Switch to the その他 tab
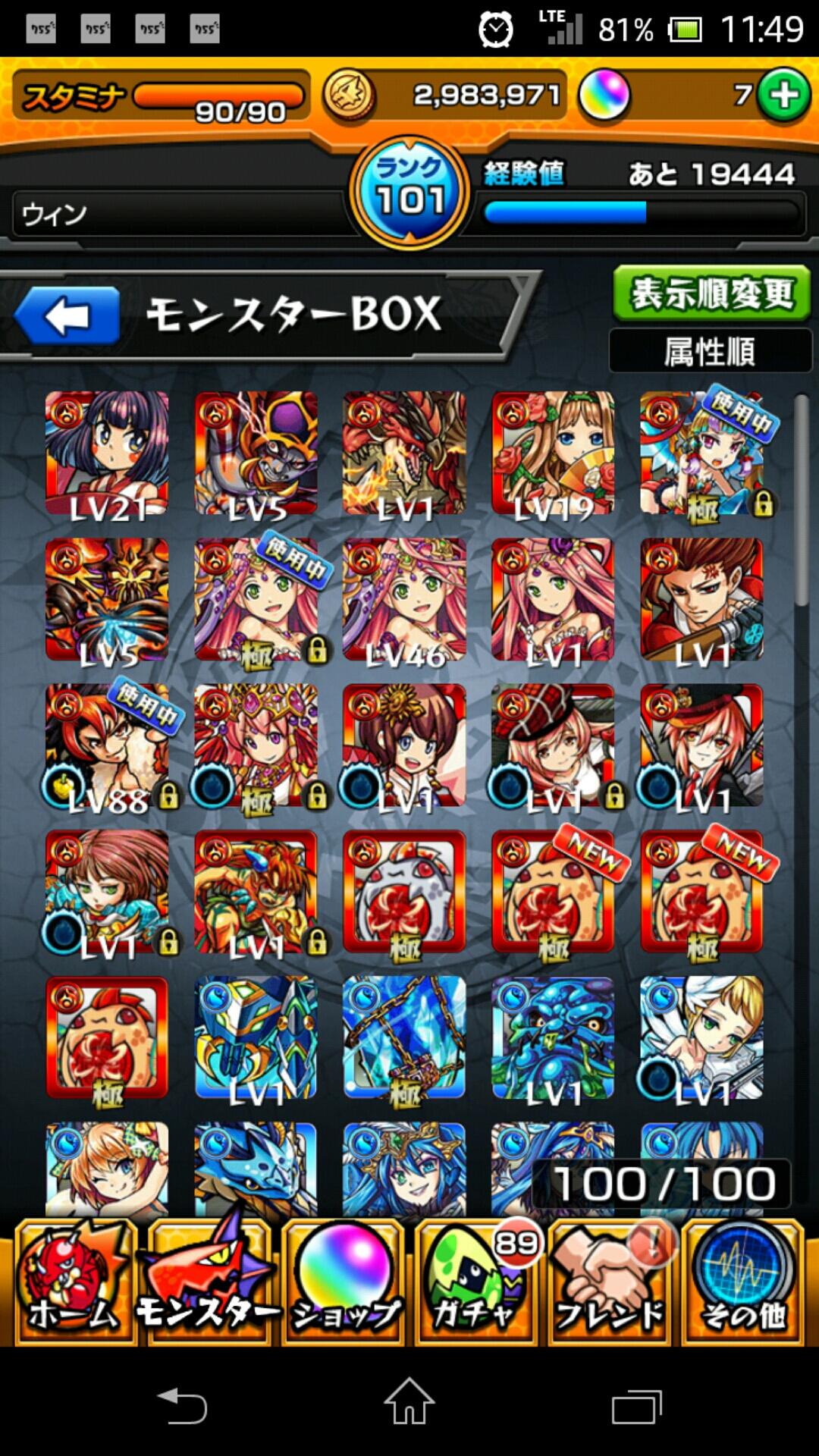This screenshot has height=1456, width=819. pyautogui.click(x=743, y=1283)
